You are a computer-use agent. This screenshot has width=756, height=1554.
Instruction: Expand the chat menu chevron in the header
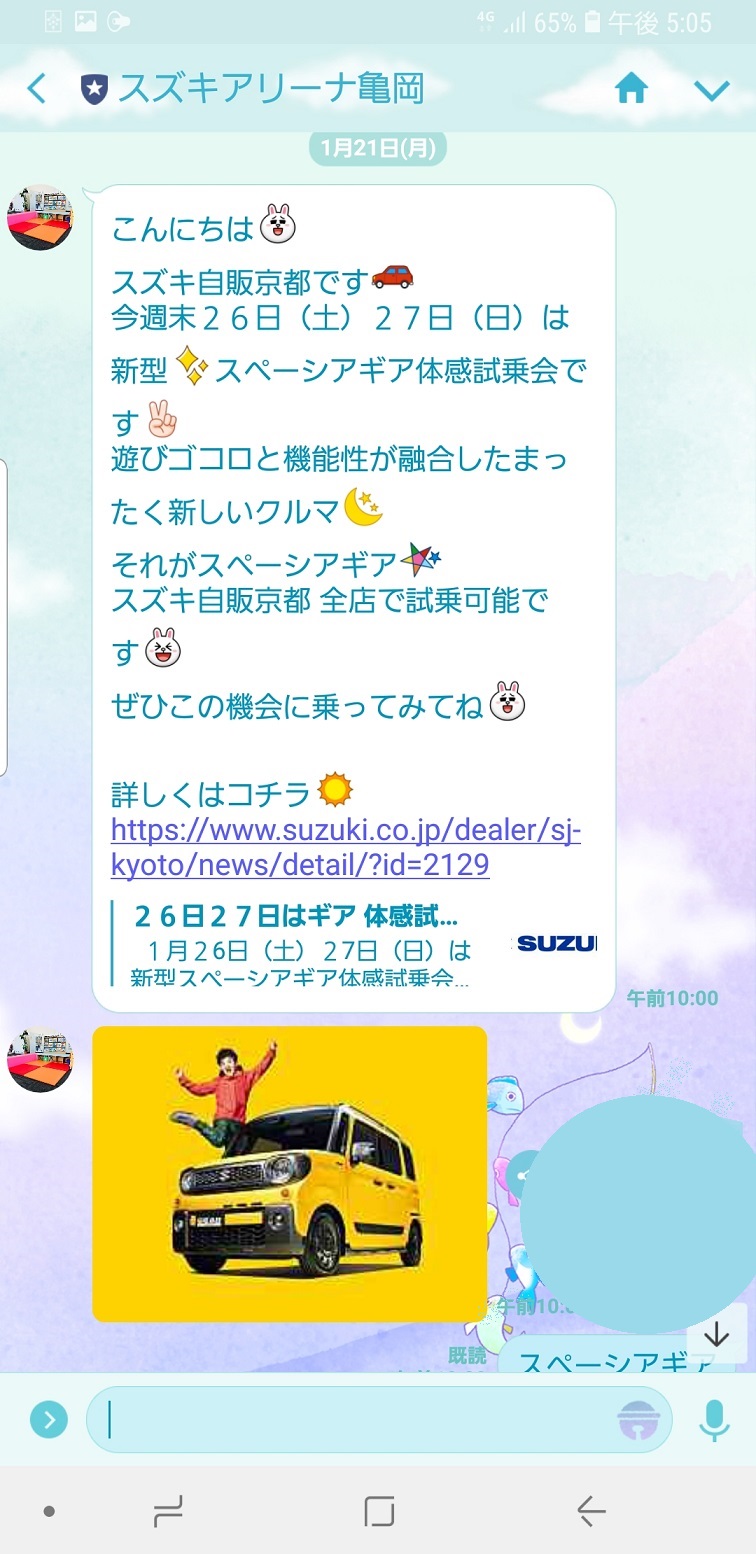(x=712, y=91)
